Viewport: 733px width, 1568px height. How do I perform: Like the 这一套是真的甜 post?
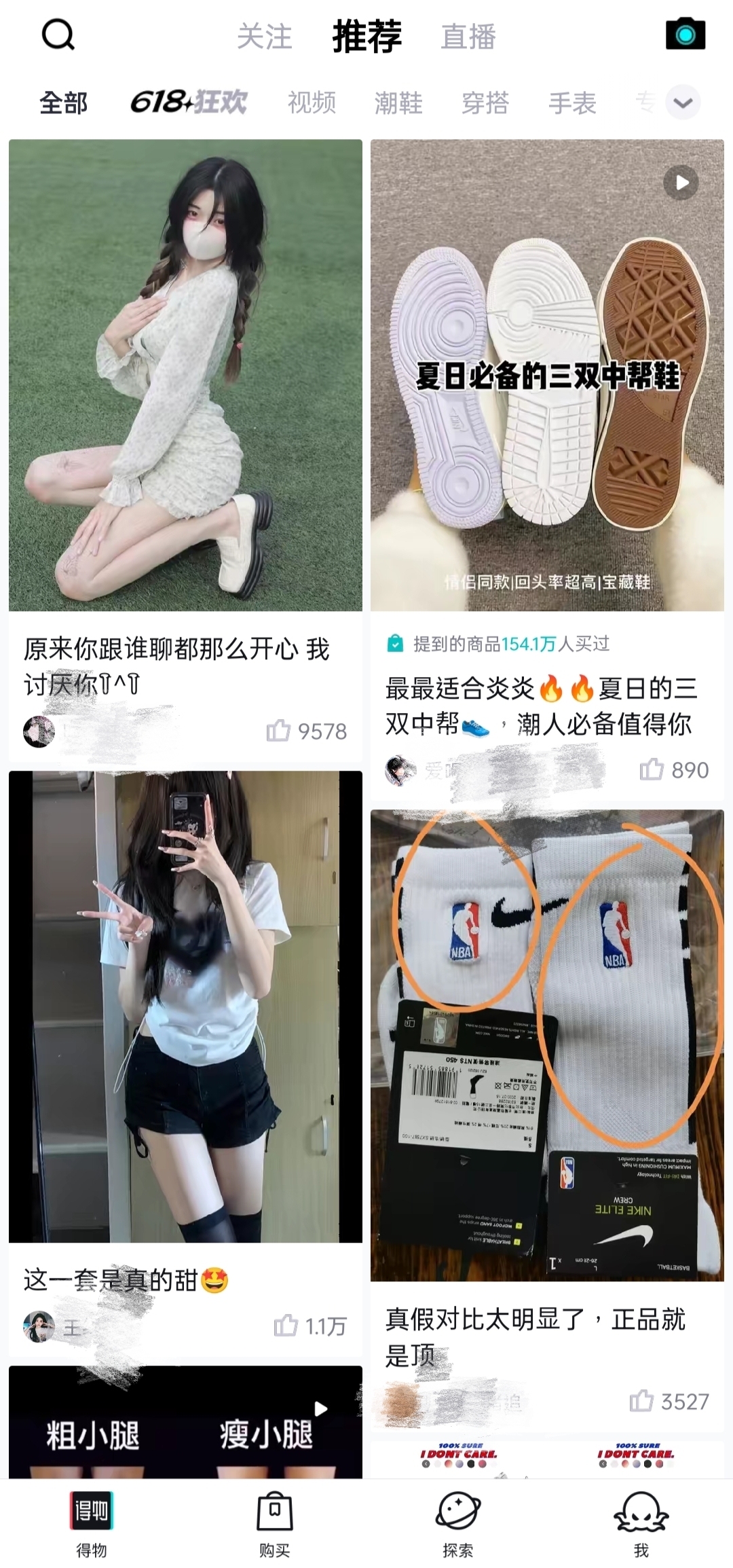(286, 1326)
